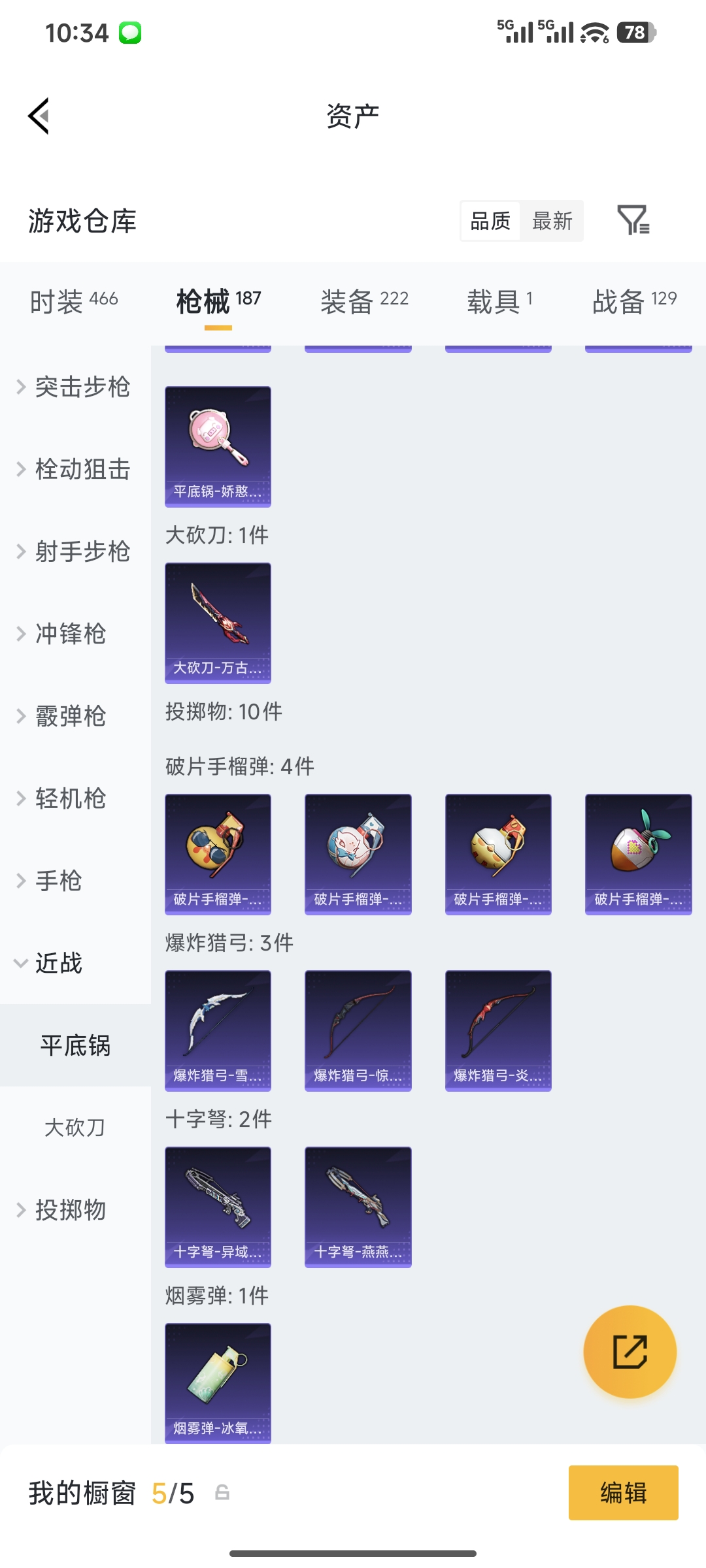Image resolution: width=706 pixels, height=1568 pixels.
Task: Open the 平底锅-娇憨 frying pan item
Action: (218, 446)
